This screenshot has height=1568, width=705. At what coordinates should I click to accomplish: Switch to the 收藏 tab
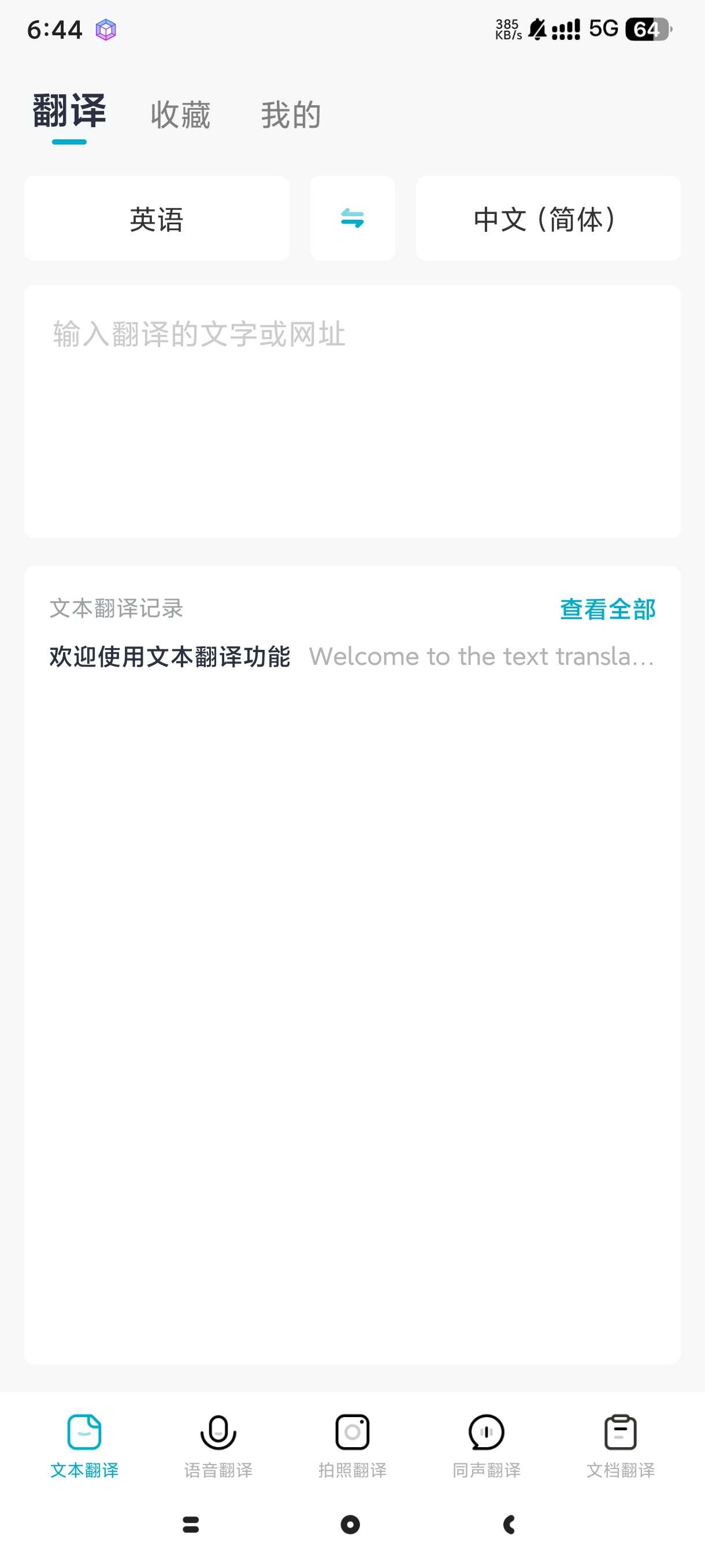click(x=180, y=114)
